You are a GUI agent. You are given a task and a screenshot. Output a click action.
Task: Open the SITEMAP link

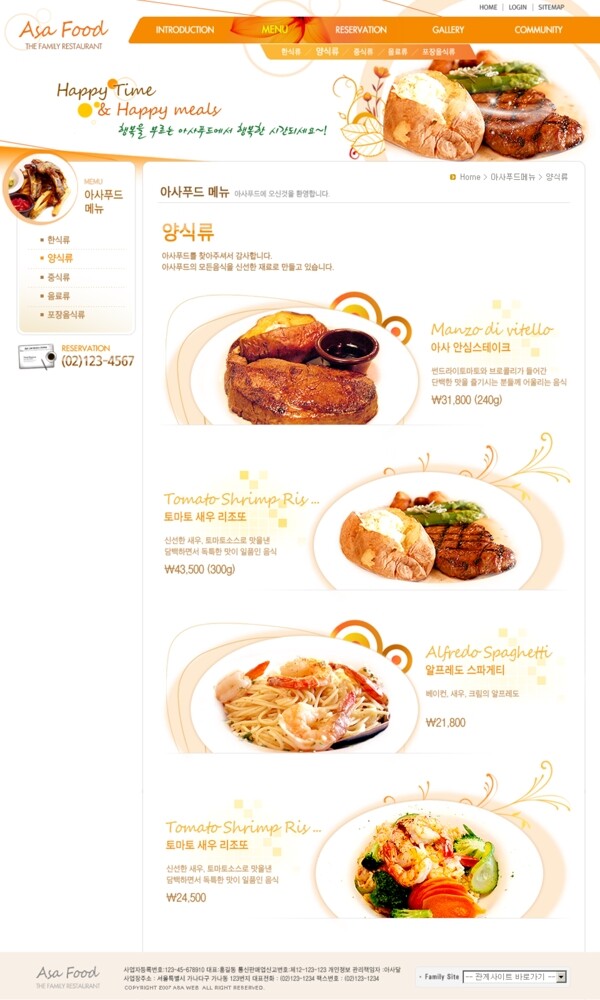point(551,7)
